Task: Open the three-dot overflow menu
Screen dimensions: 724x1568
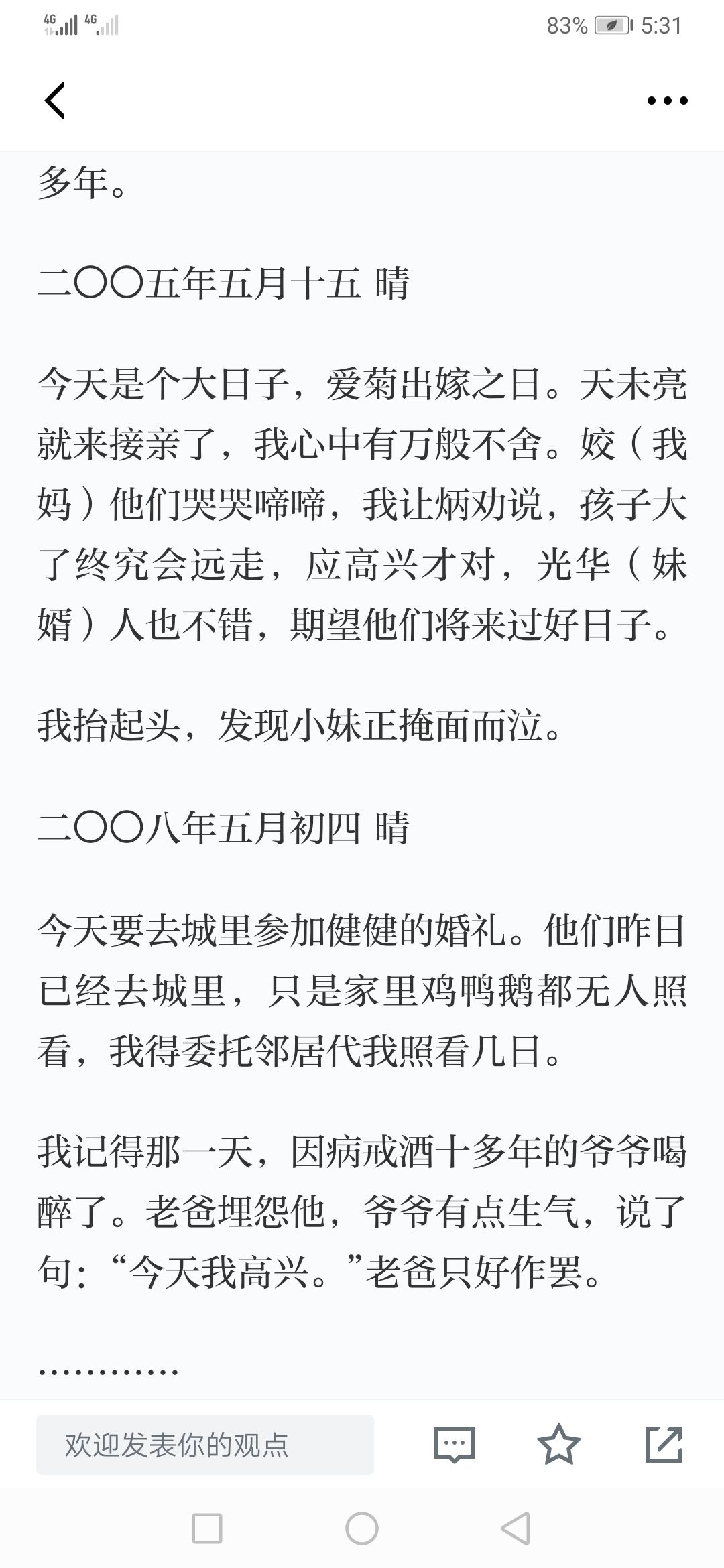Action: tap(667, 101)
